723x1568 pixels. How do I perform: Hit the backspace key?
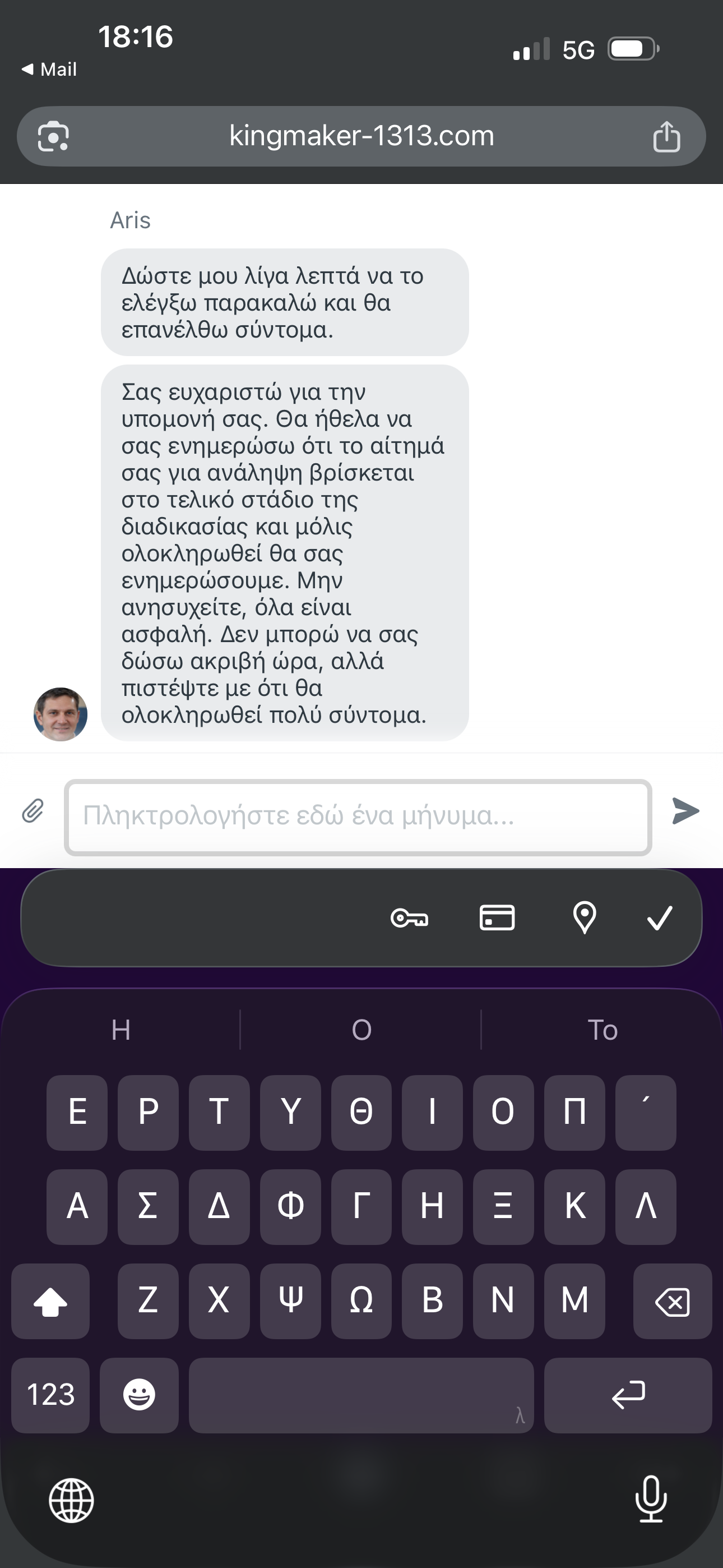coord(673,1302)
